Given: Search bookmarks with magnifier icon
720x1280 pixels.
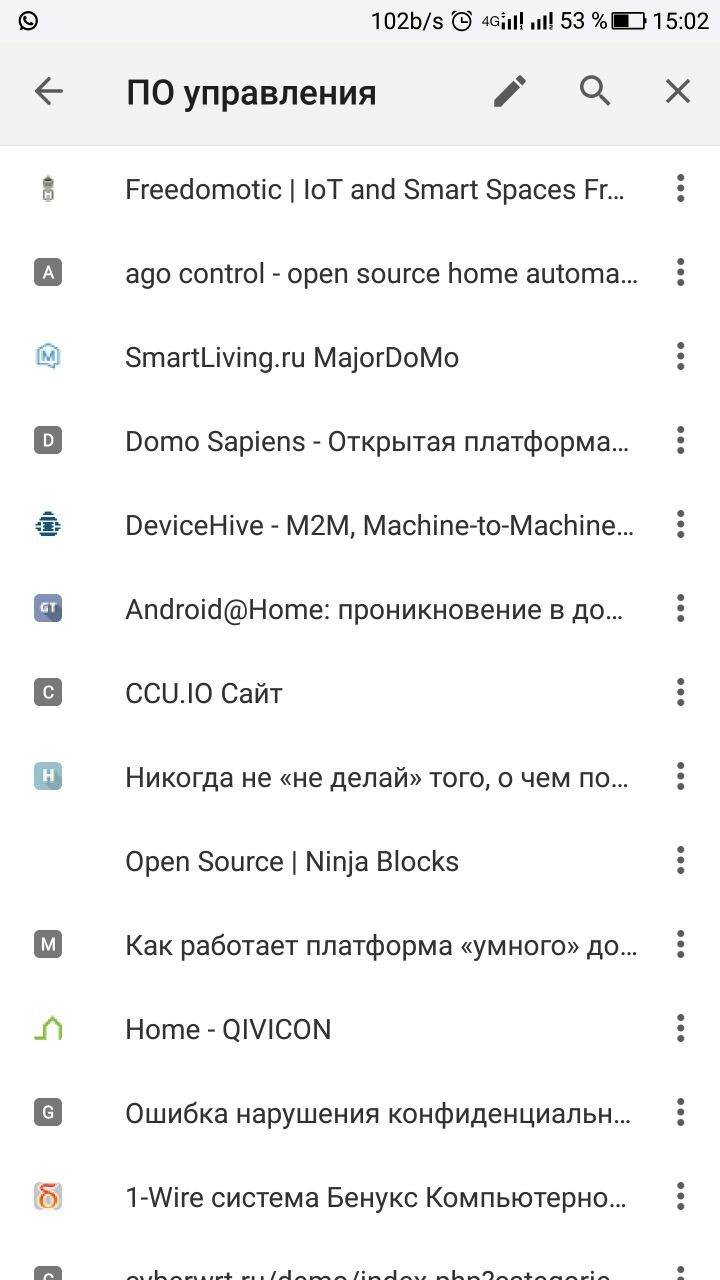Looking at the screenshot, I should pyautogui.click(x=595, y=92).
